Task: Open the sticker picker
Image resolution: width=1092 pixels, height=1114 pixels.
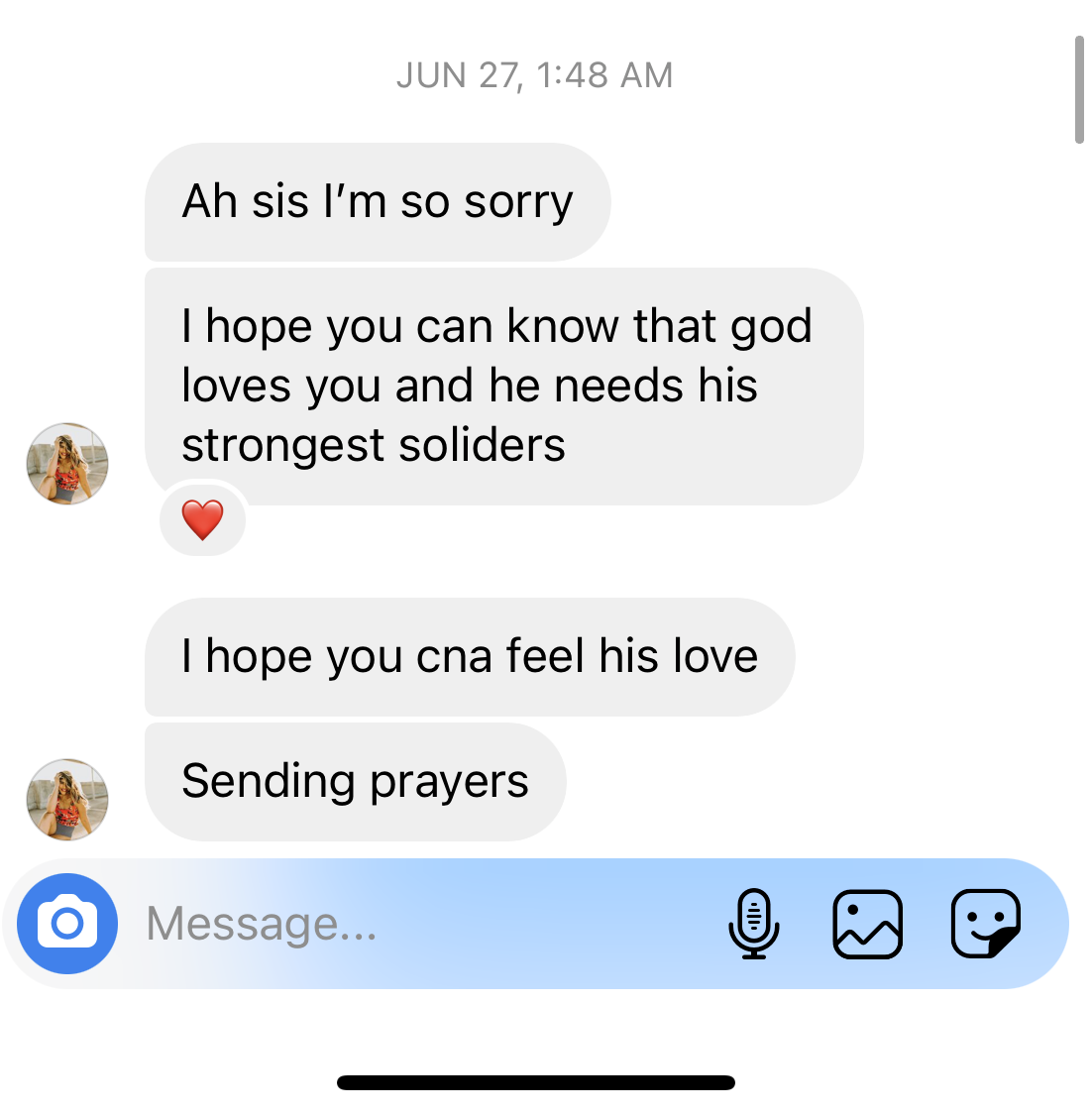Action: 986,924
